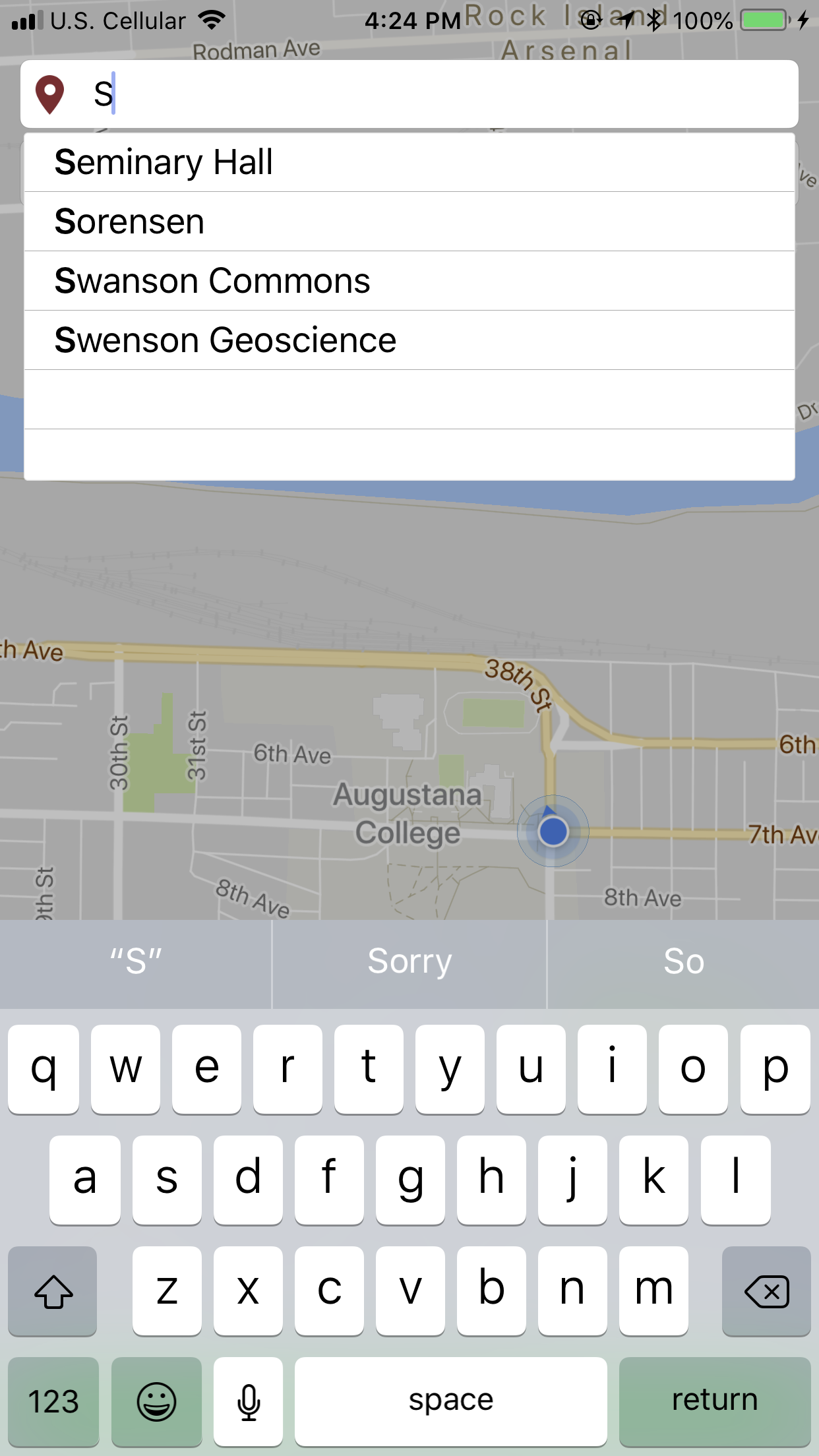
Task: Open the emoji keyboard
Action: tap(156, 1401)
